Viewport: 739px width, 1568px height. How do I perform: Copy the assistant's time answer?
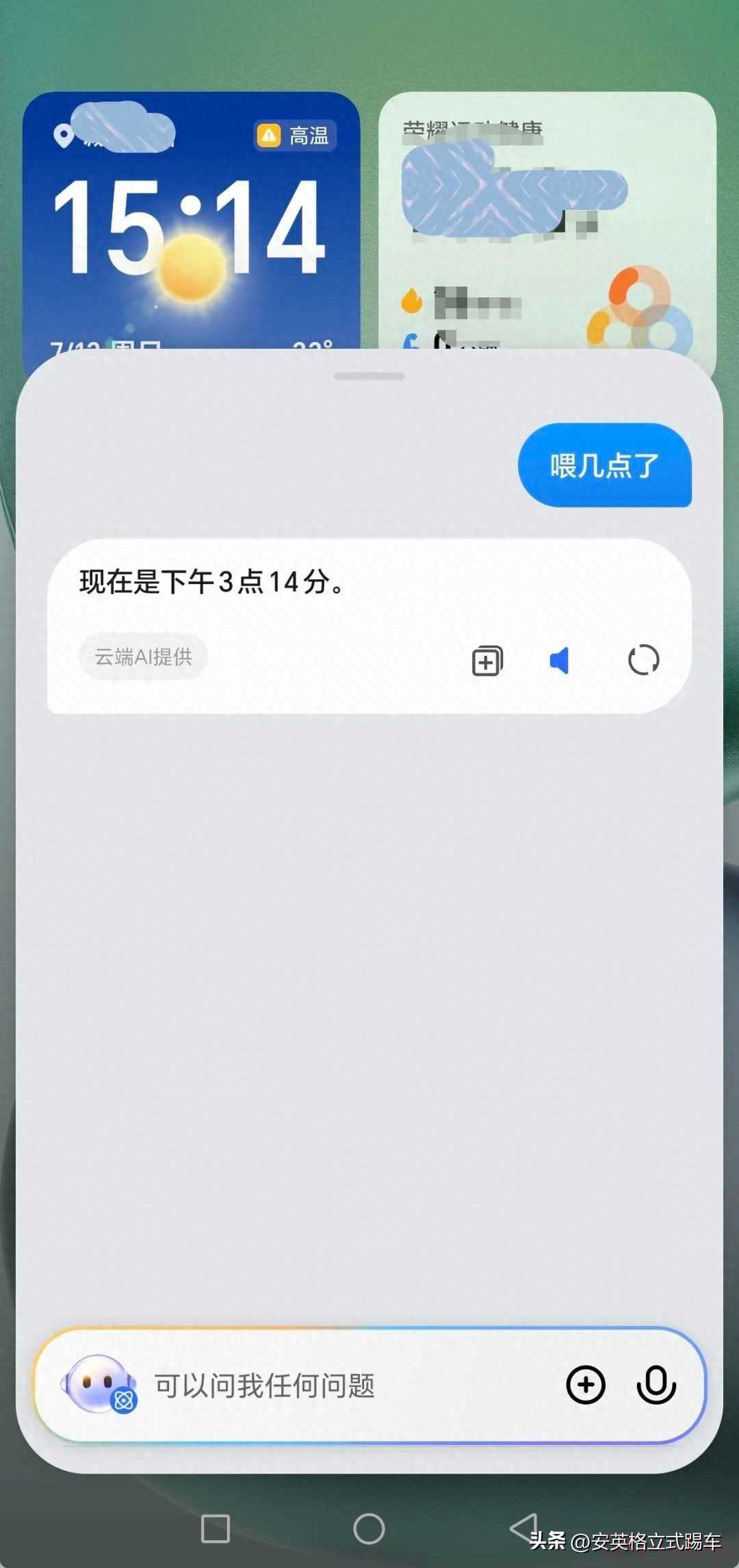[x=487, y=661]
